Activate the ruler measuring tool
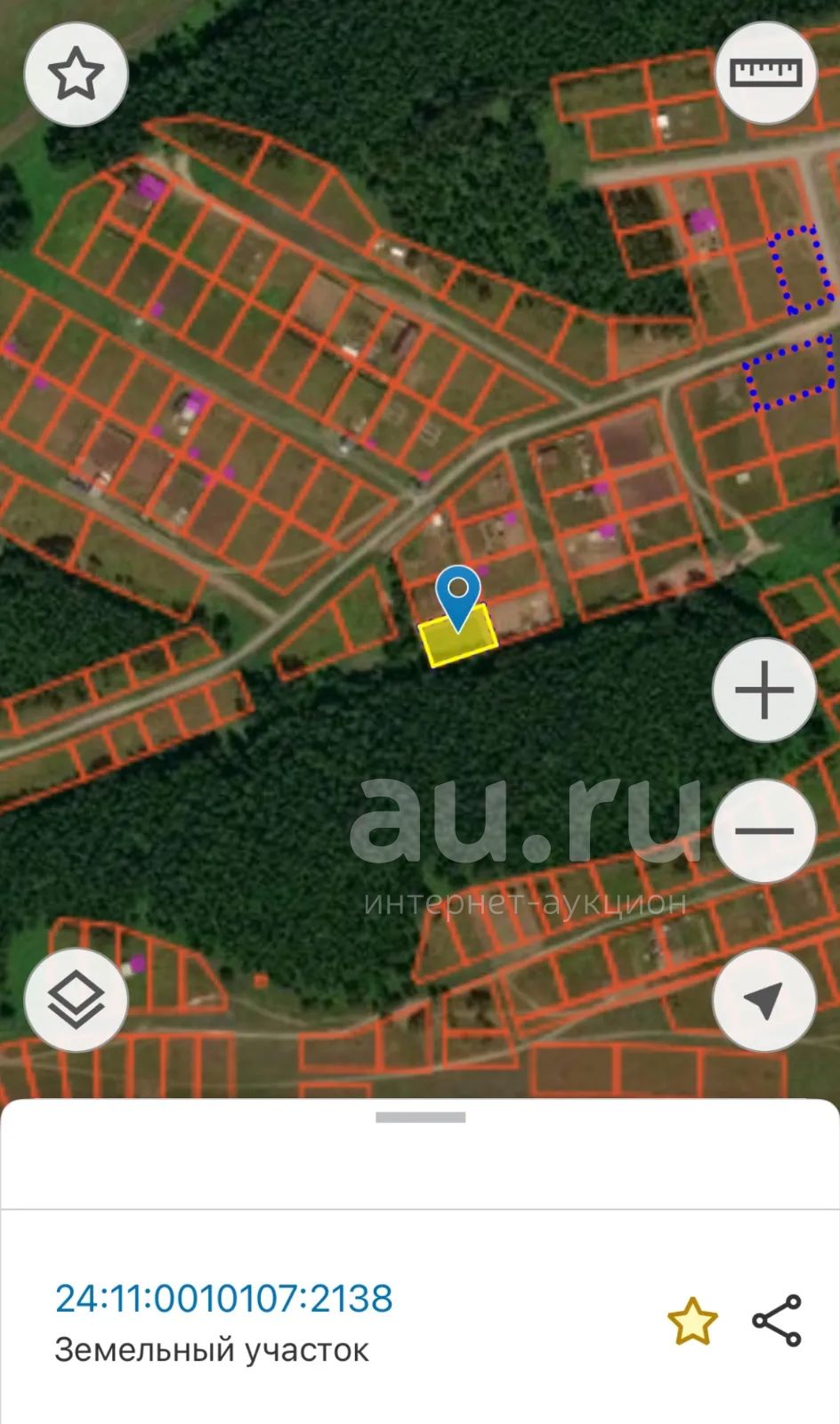Viewport: 840px width, 1424px height. pos(765,71)
